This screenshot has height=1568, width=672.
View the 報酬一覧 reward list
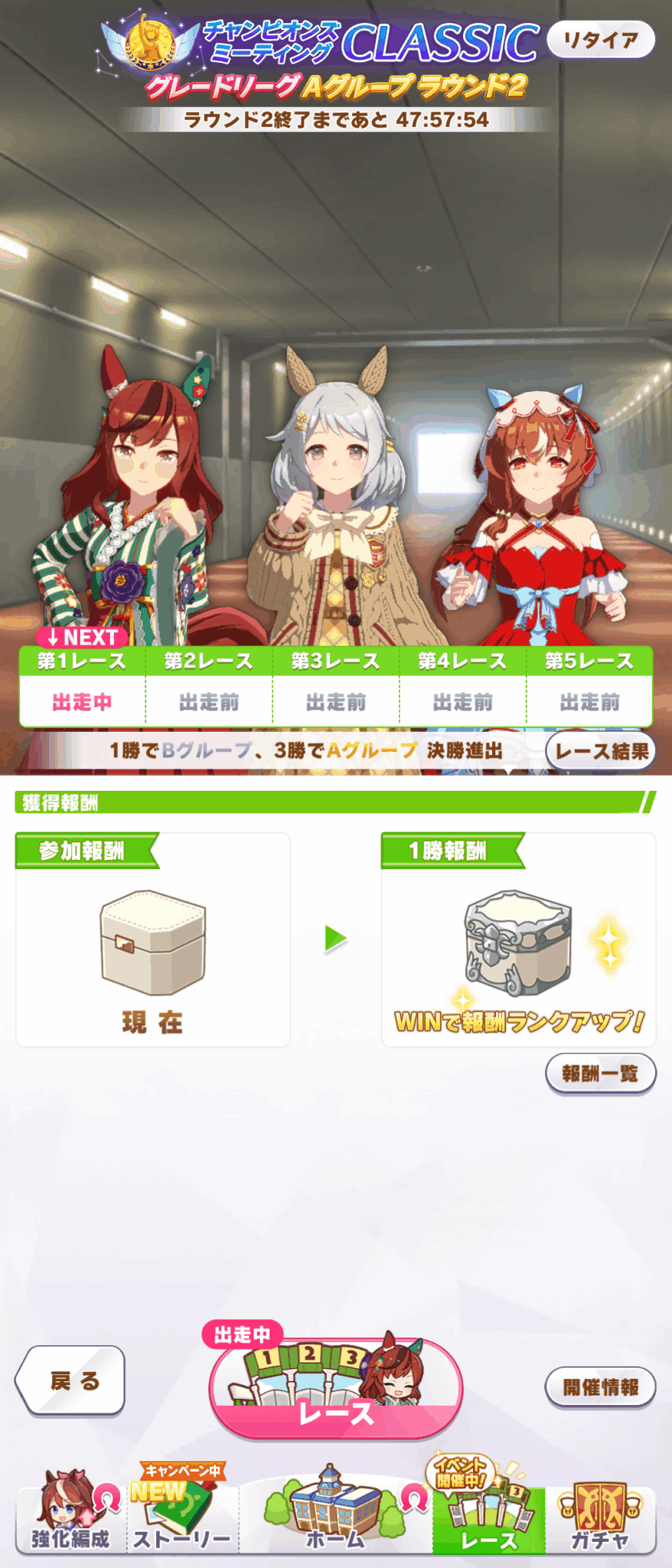pyautogui.click(x=600, y=1073)
